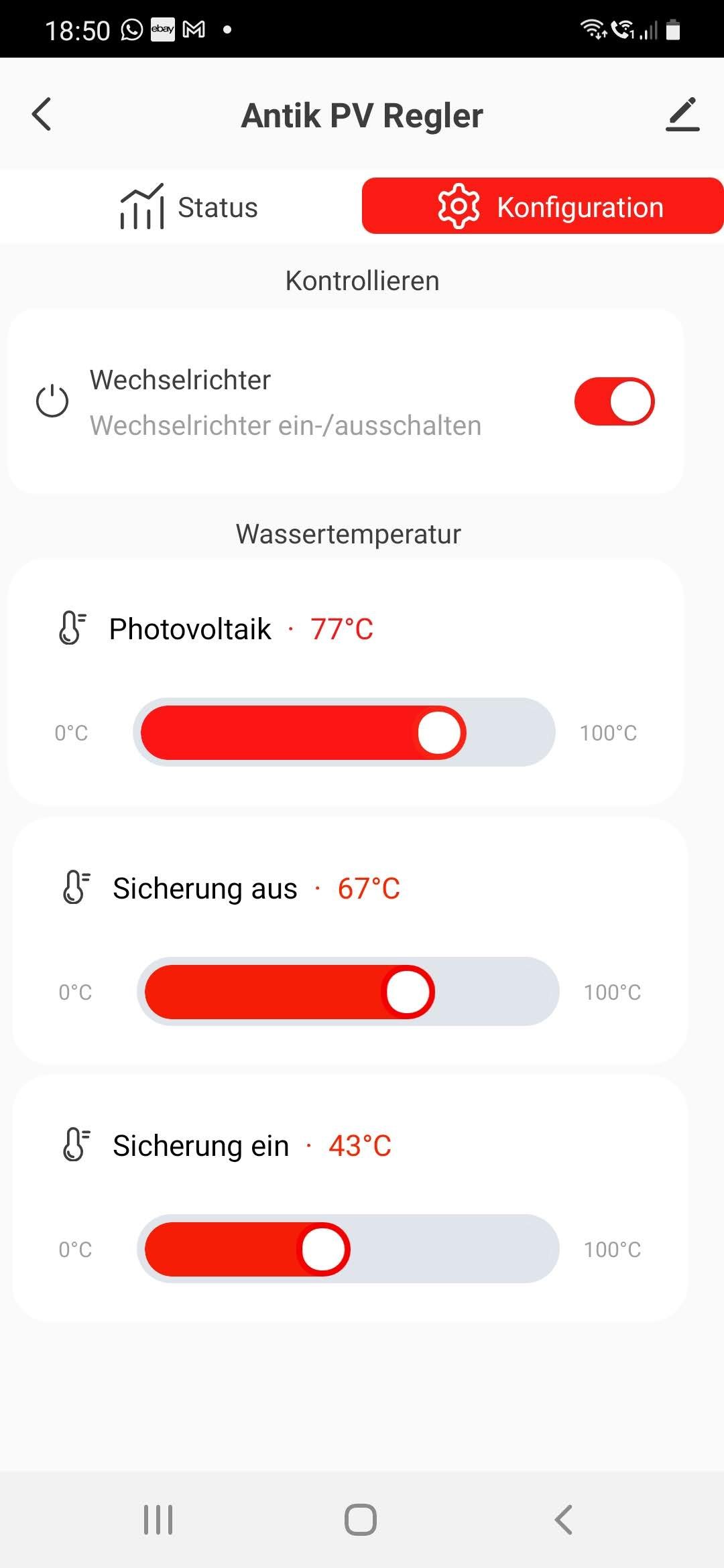
Task: Go back using the top-left arrow
Action: pyautogui.click(x=42, y=114)
